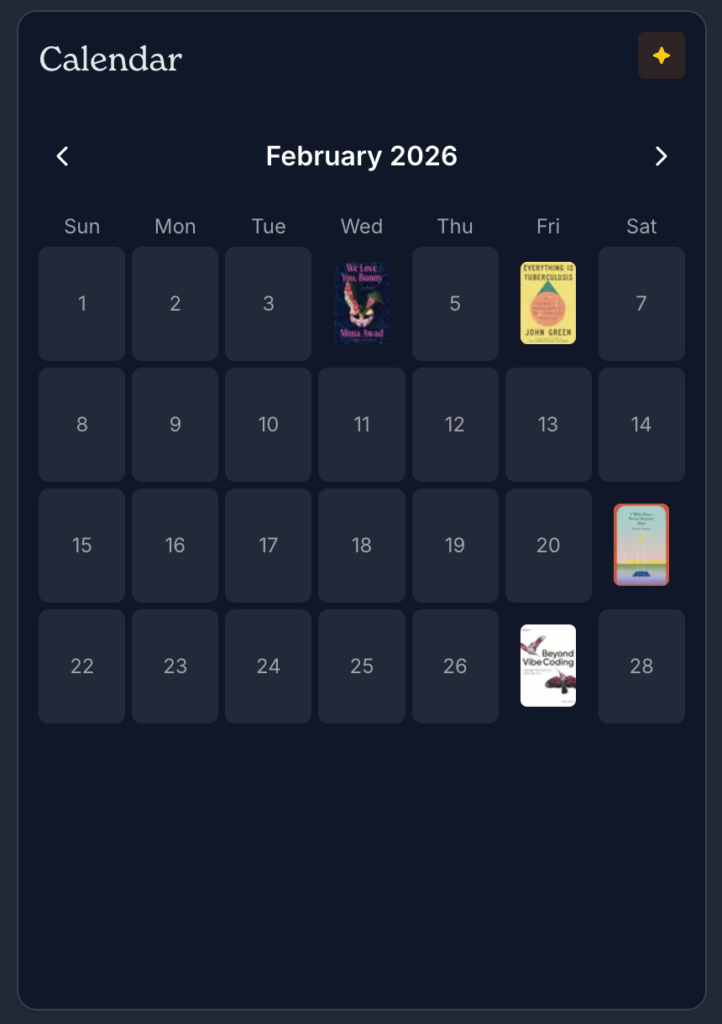Select day 25 of February
Screen dimensions: 722x1024
tap(362, 667)
